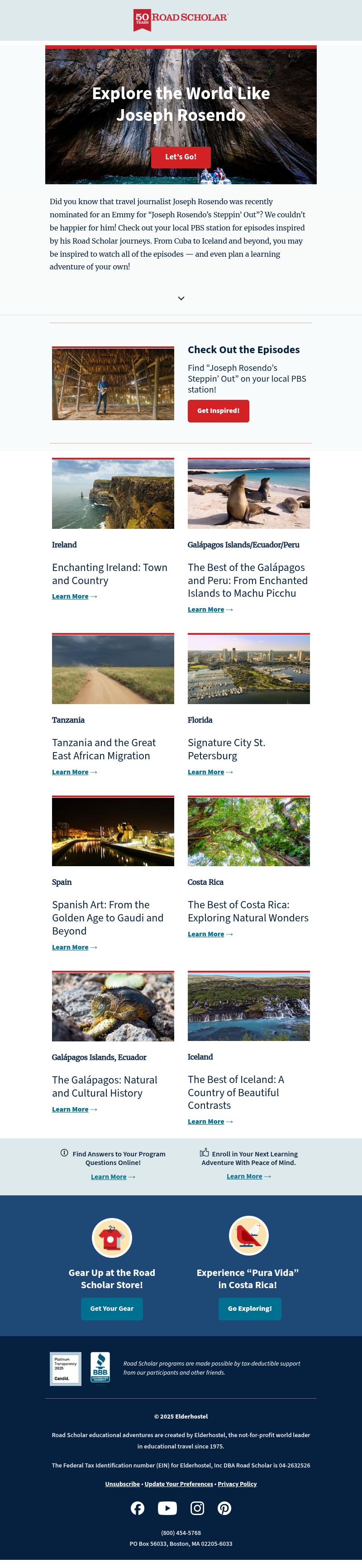Screen dimensions: 362x1568
Task: View Learn More under Best of Iceland
Action: click(x=206, y=1121)
